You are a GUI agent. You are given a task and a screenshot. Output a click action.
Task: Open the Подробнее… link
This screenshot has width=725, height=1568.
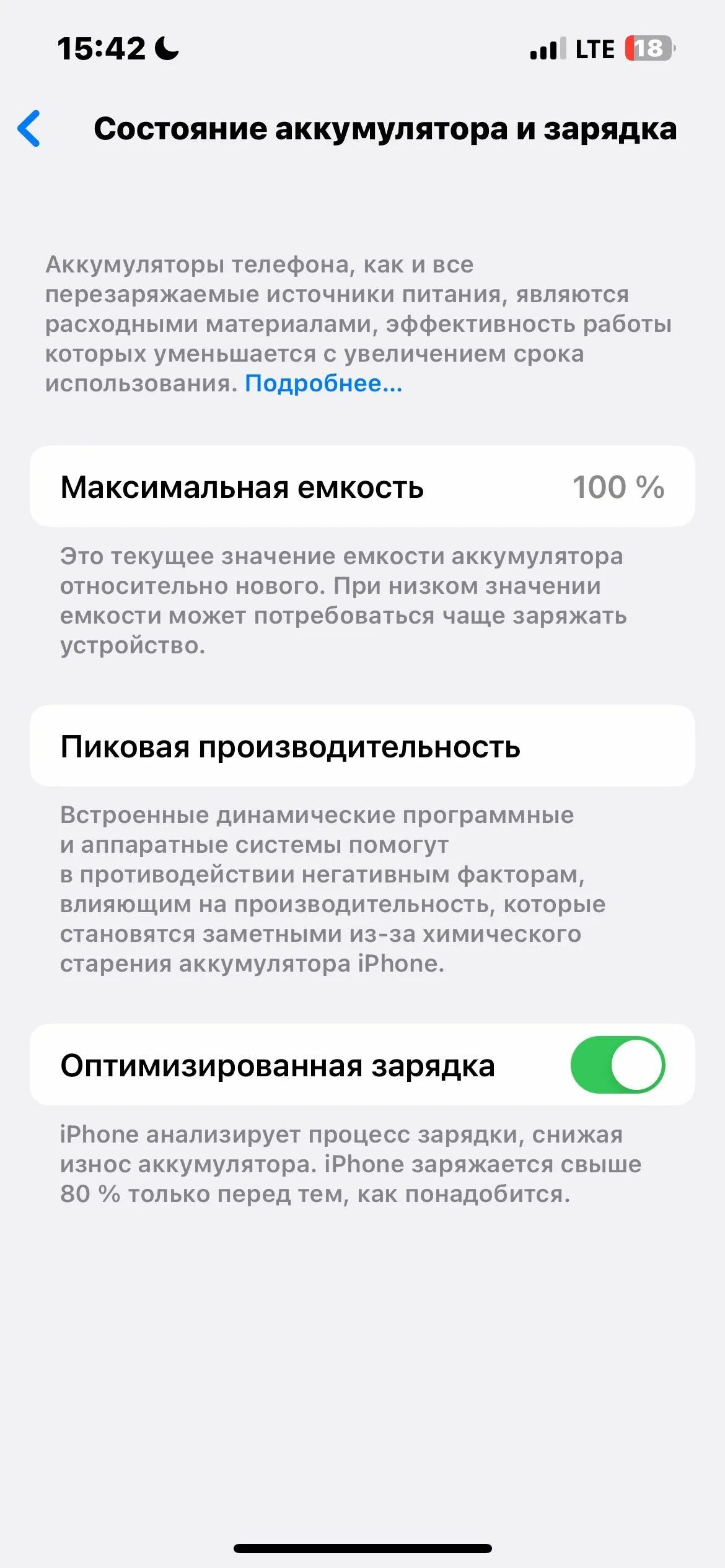323,383
